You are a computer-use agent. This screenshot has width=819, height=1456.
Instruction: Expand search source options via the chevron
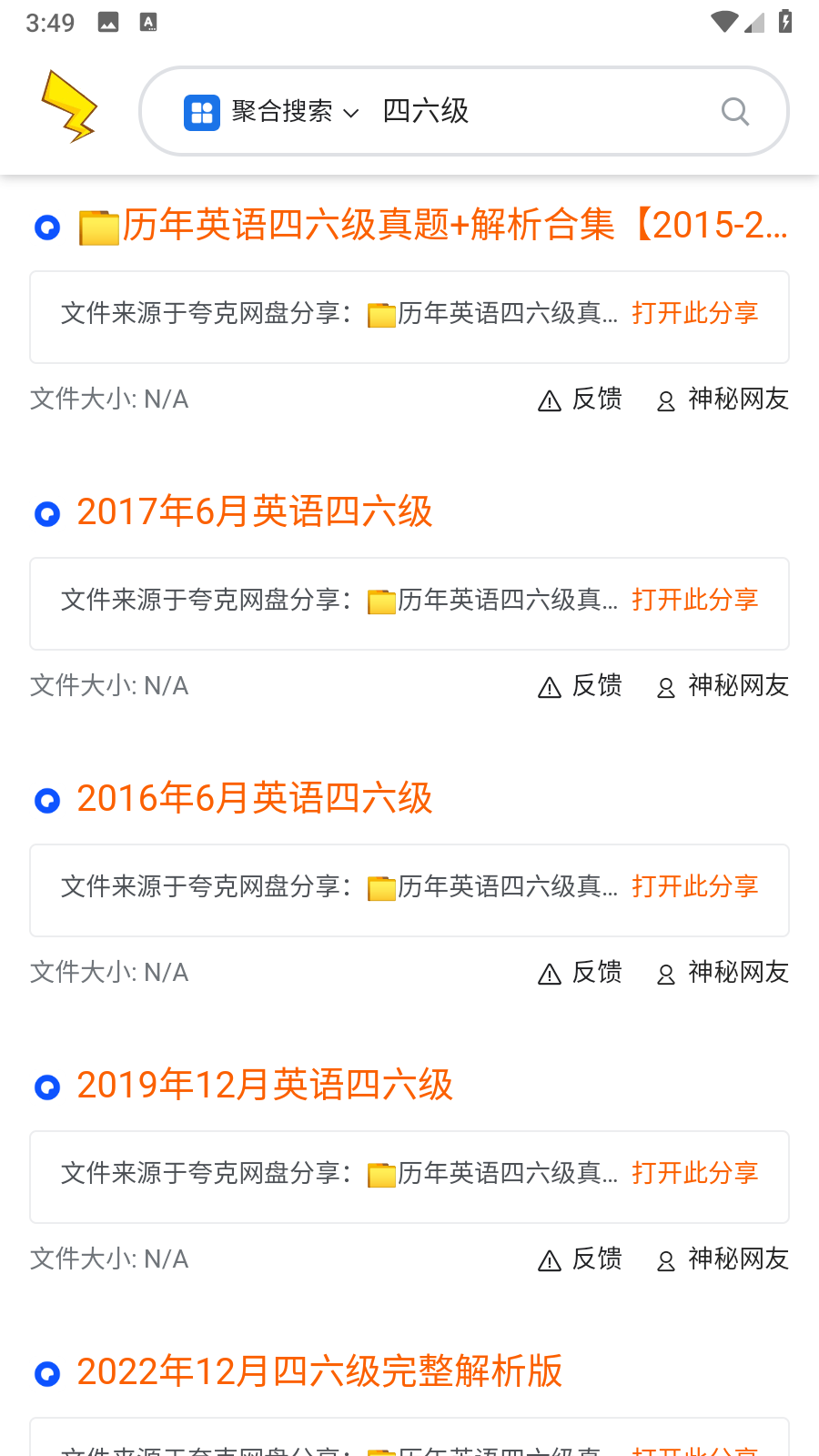(x=350, y=113)
